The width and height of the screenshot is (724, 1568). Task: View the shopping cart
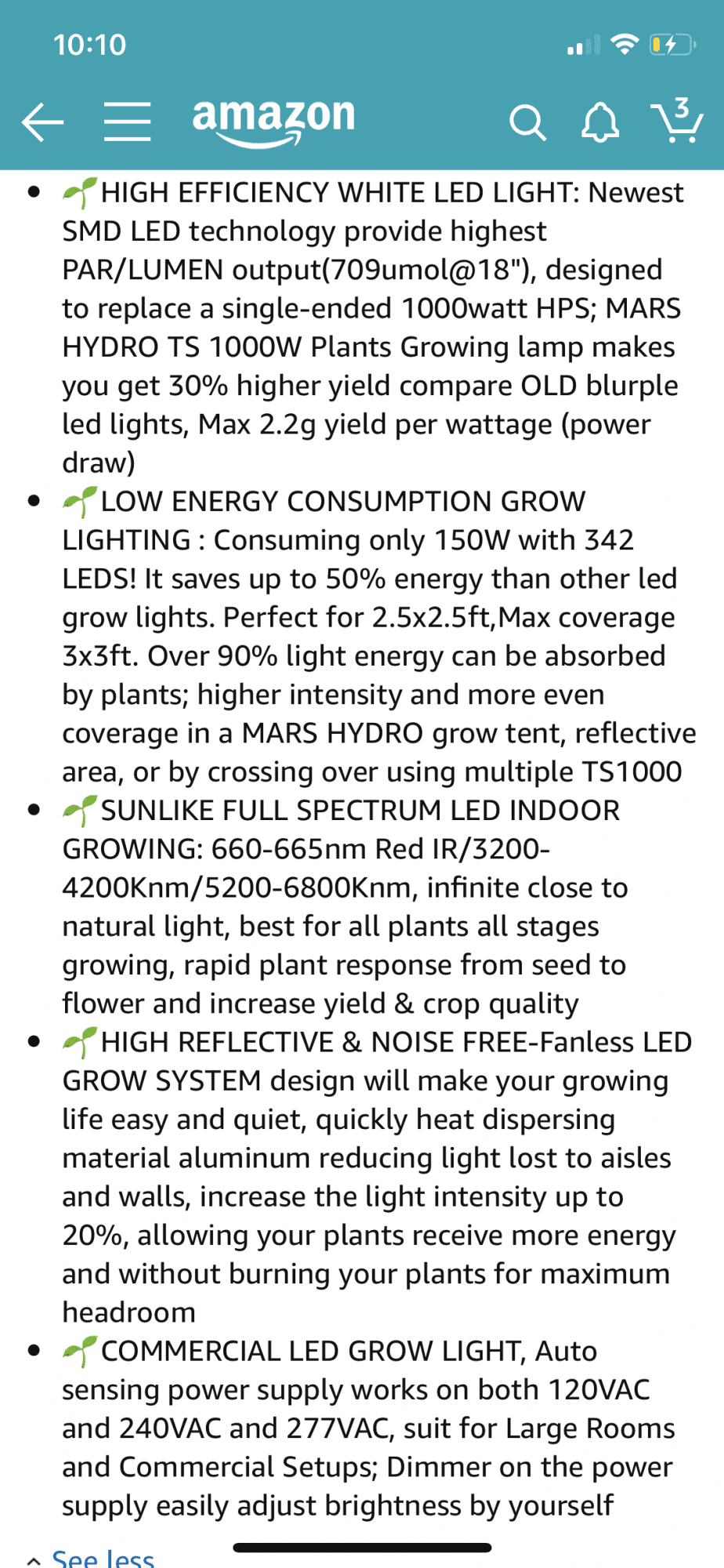tap(677, 120)
